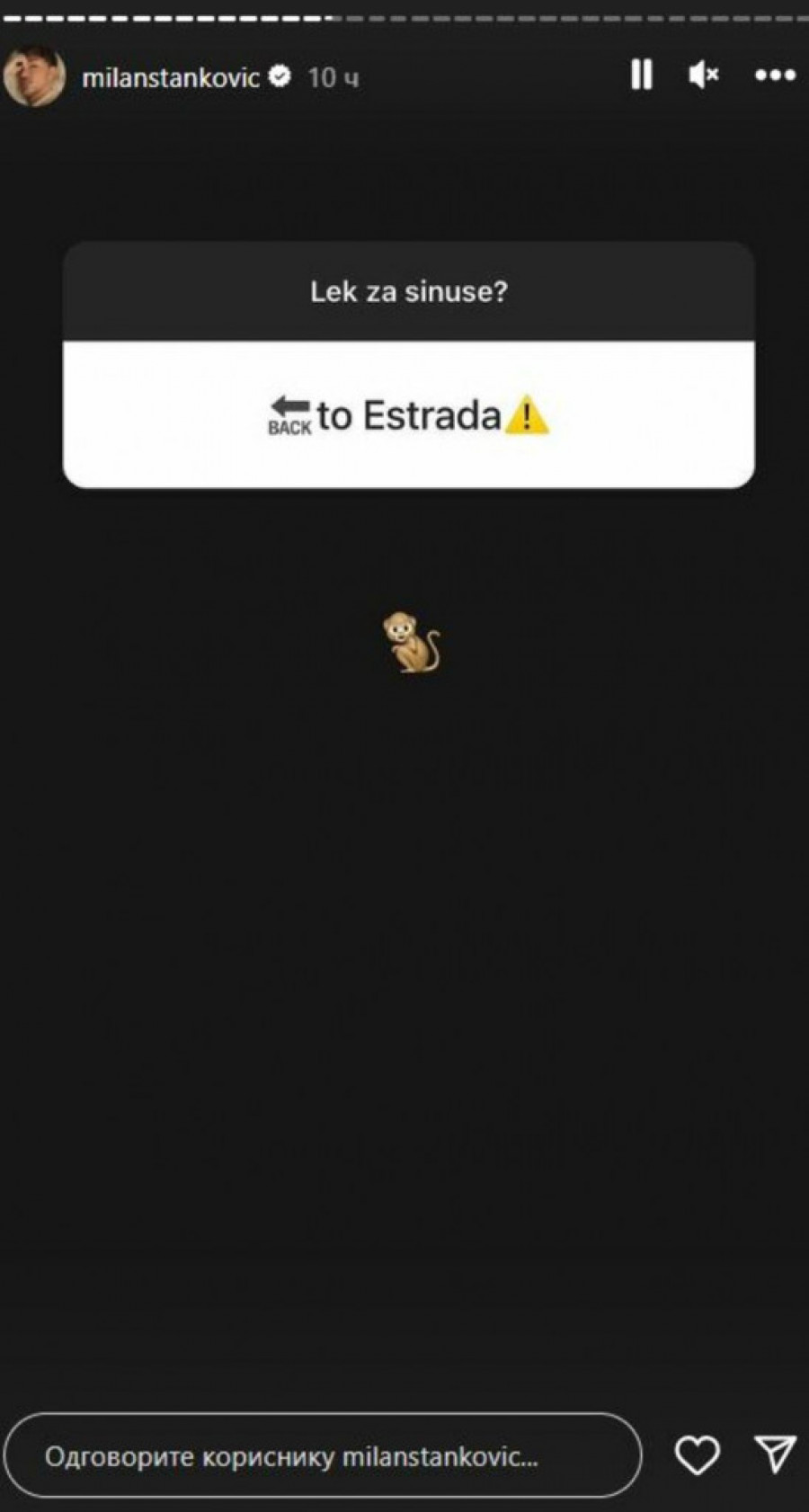
Task: Open the three-dot overflow menu
Action: point(775,76)
